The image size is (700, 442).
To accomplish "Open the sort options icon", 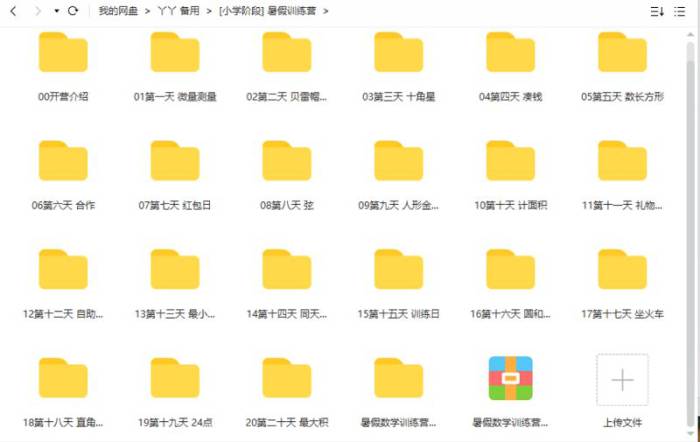I will (x=657, y=11).
